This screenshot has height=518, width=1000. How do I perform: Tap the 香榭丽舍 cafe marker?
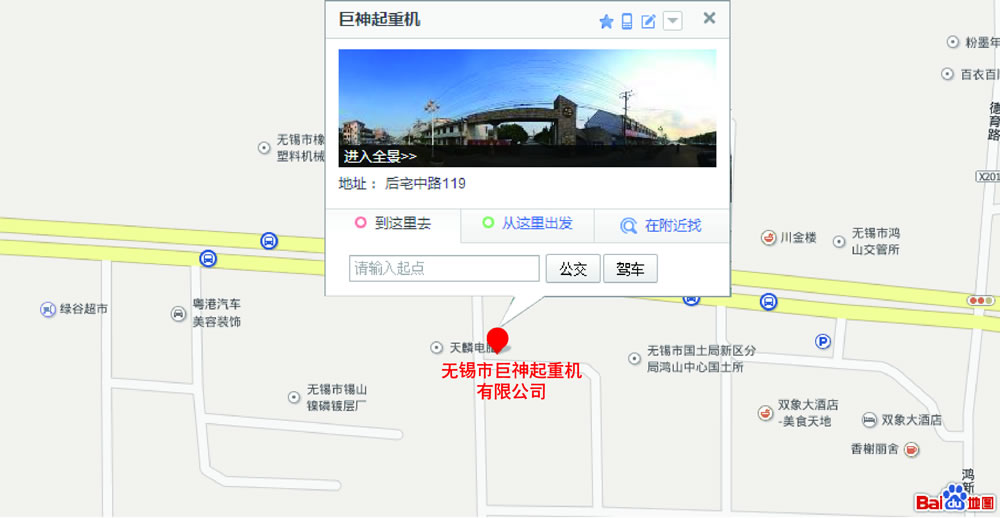tap(911, 450)
